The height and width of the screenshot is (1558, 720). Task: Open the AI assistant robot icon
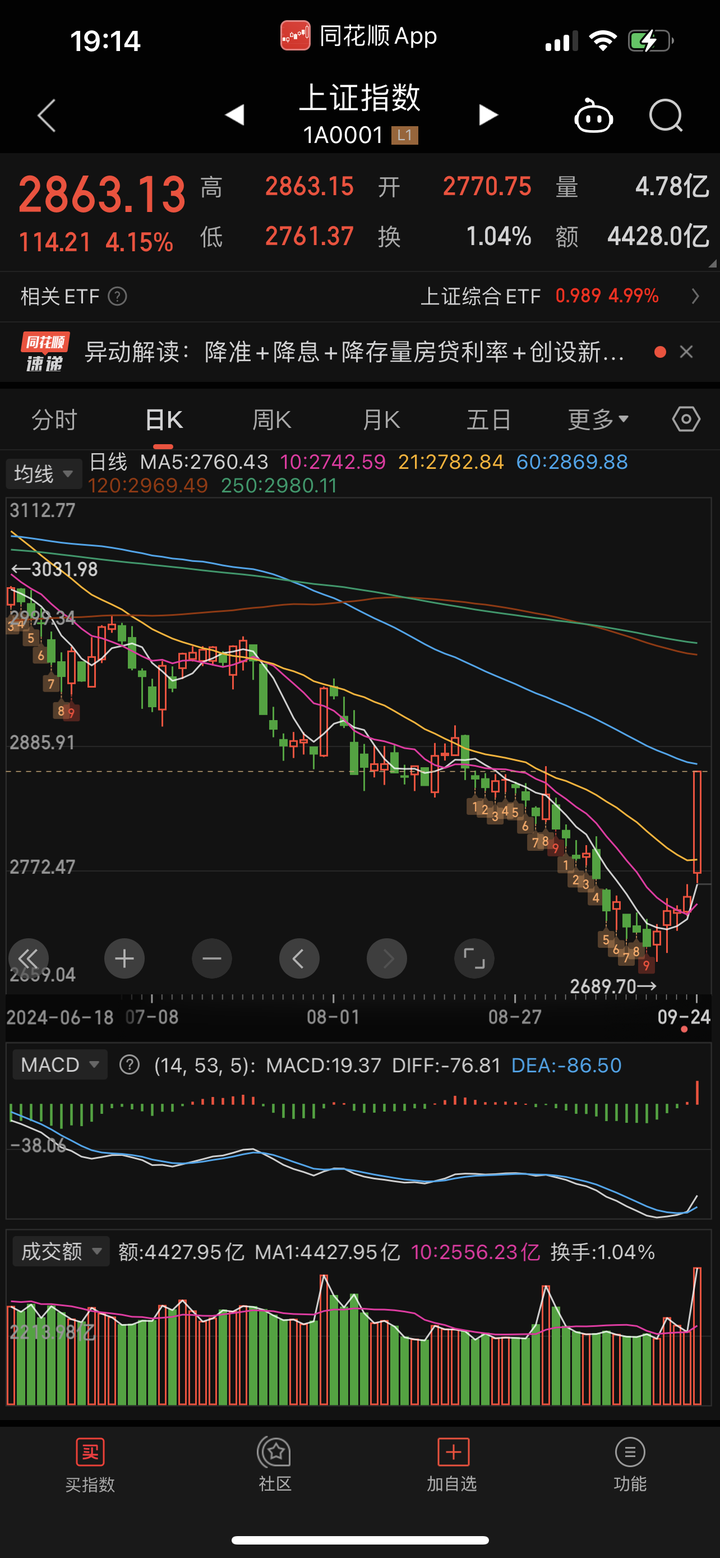coord(593,115)
